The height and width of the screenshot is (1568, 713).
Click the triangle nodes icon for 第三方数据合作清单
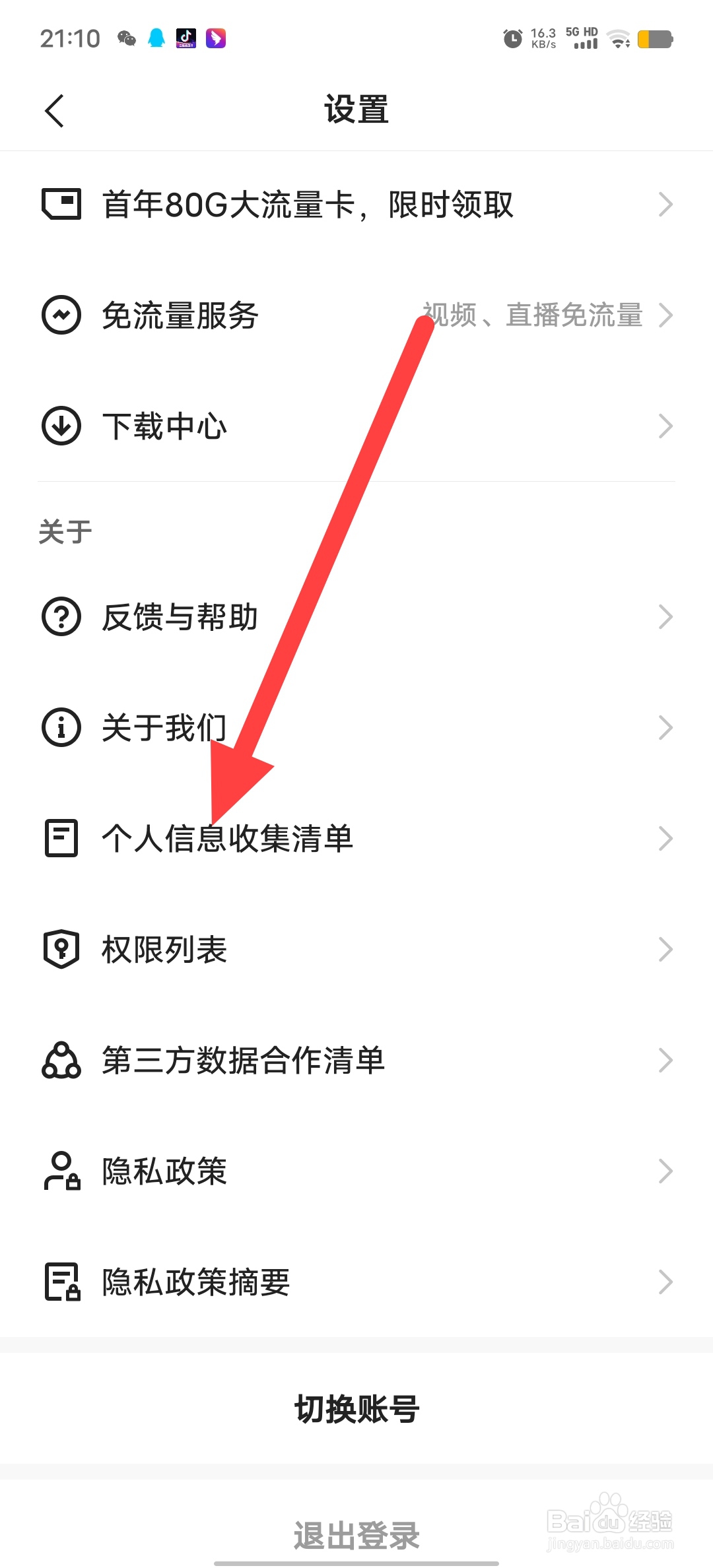pyautogui.click(x=61, y=1061)
